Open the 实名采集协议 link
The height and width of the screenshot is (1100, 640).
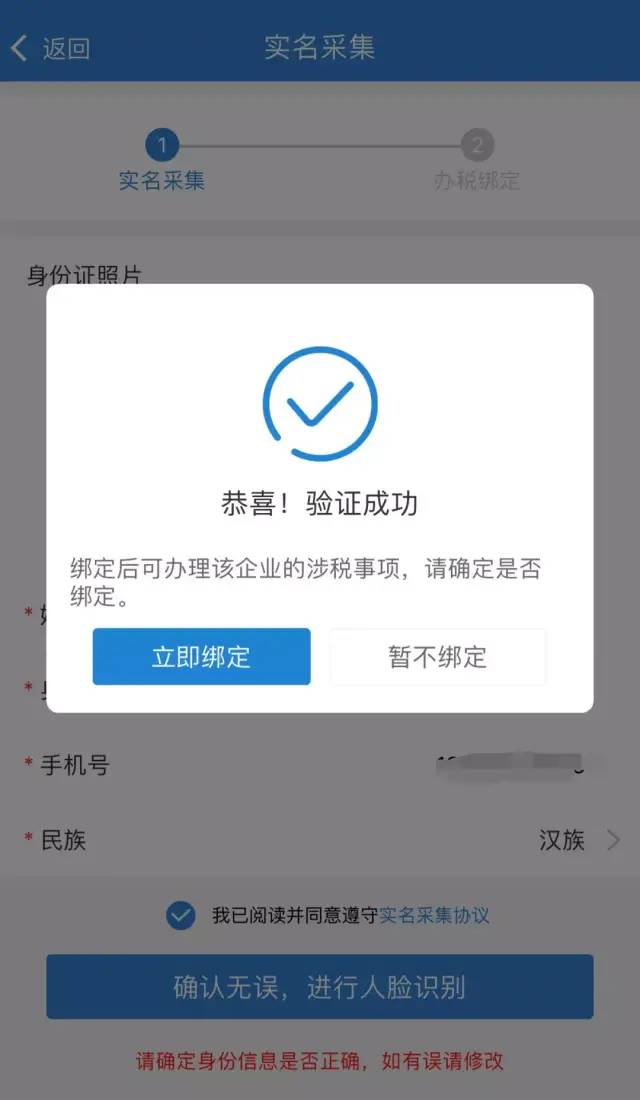[x=434, y=915]
